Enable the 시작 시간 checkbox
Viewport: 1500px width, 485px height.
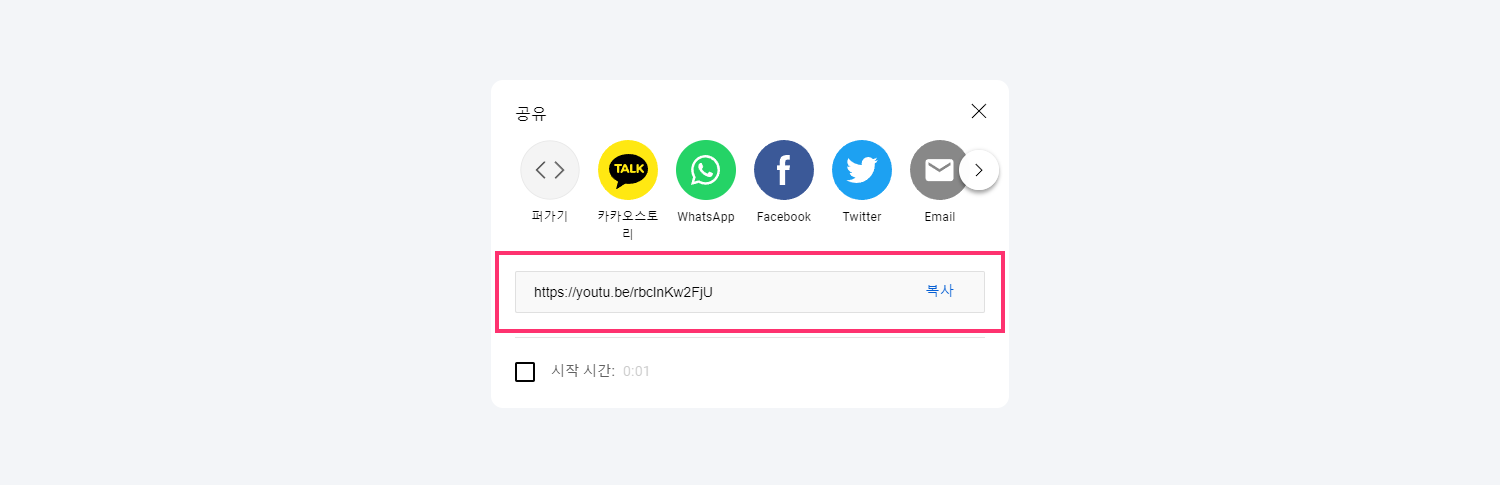tap(525, 372)
